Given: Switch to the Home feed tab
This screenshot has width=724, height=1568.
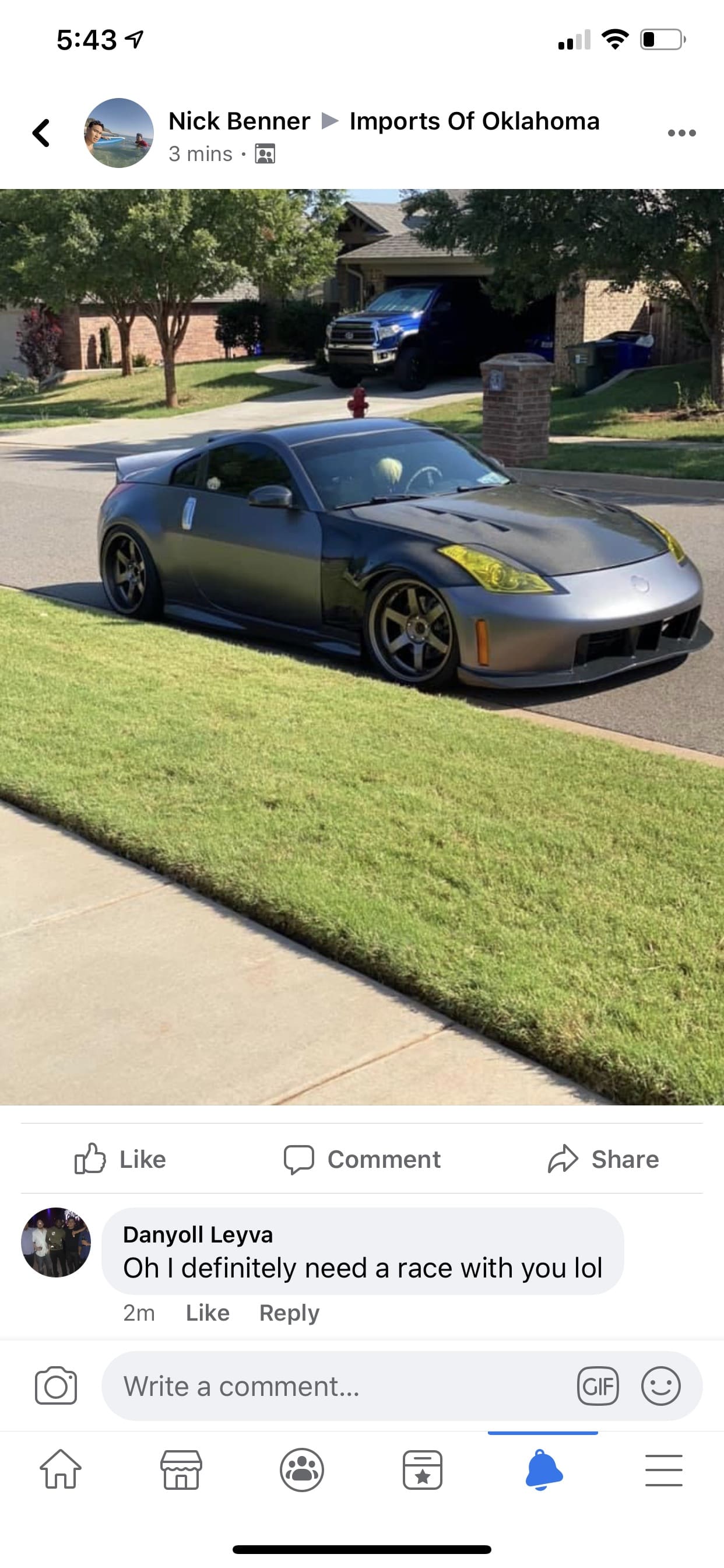Looking at the screenshot, I should pos(60,1469).
